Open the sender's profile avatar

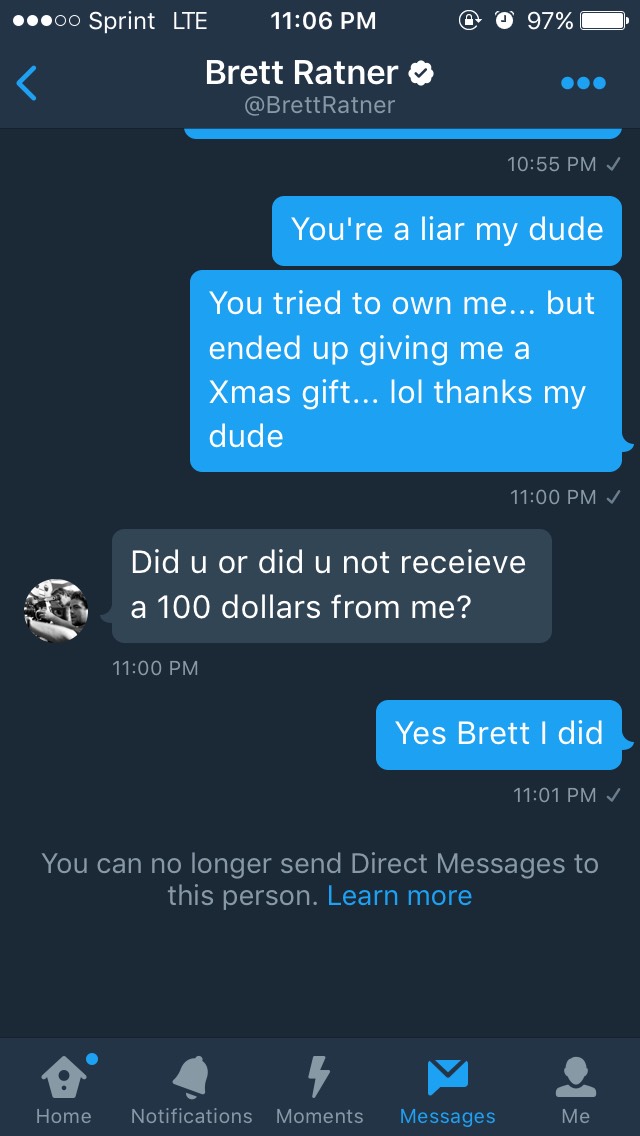[56, 610]
